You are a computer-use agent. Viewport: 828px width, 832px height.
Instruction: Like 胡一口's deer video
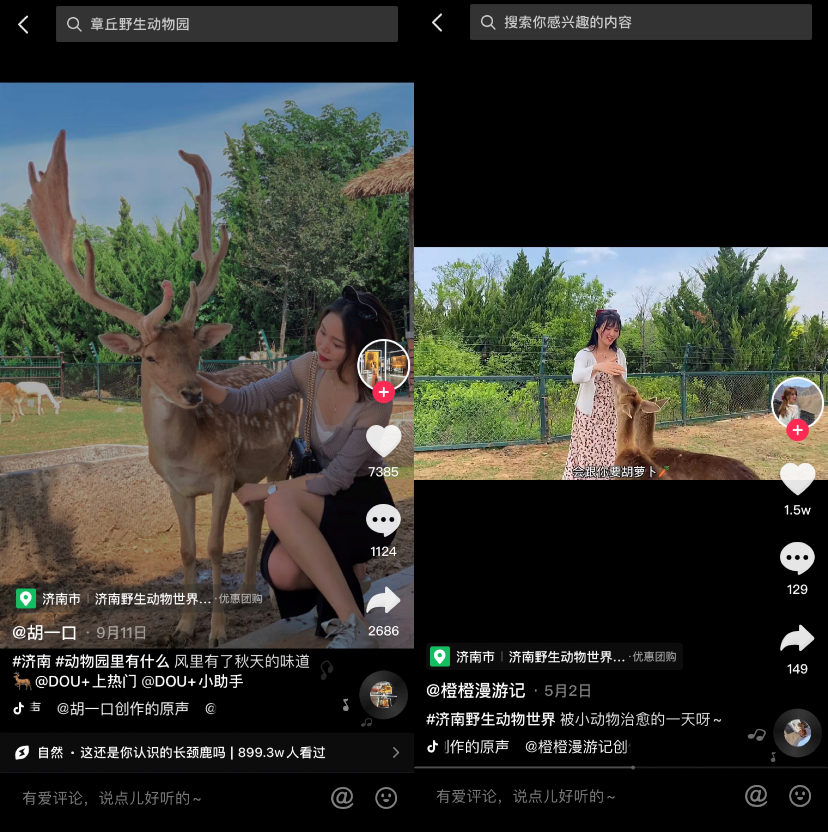[383, 441]
